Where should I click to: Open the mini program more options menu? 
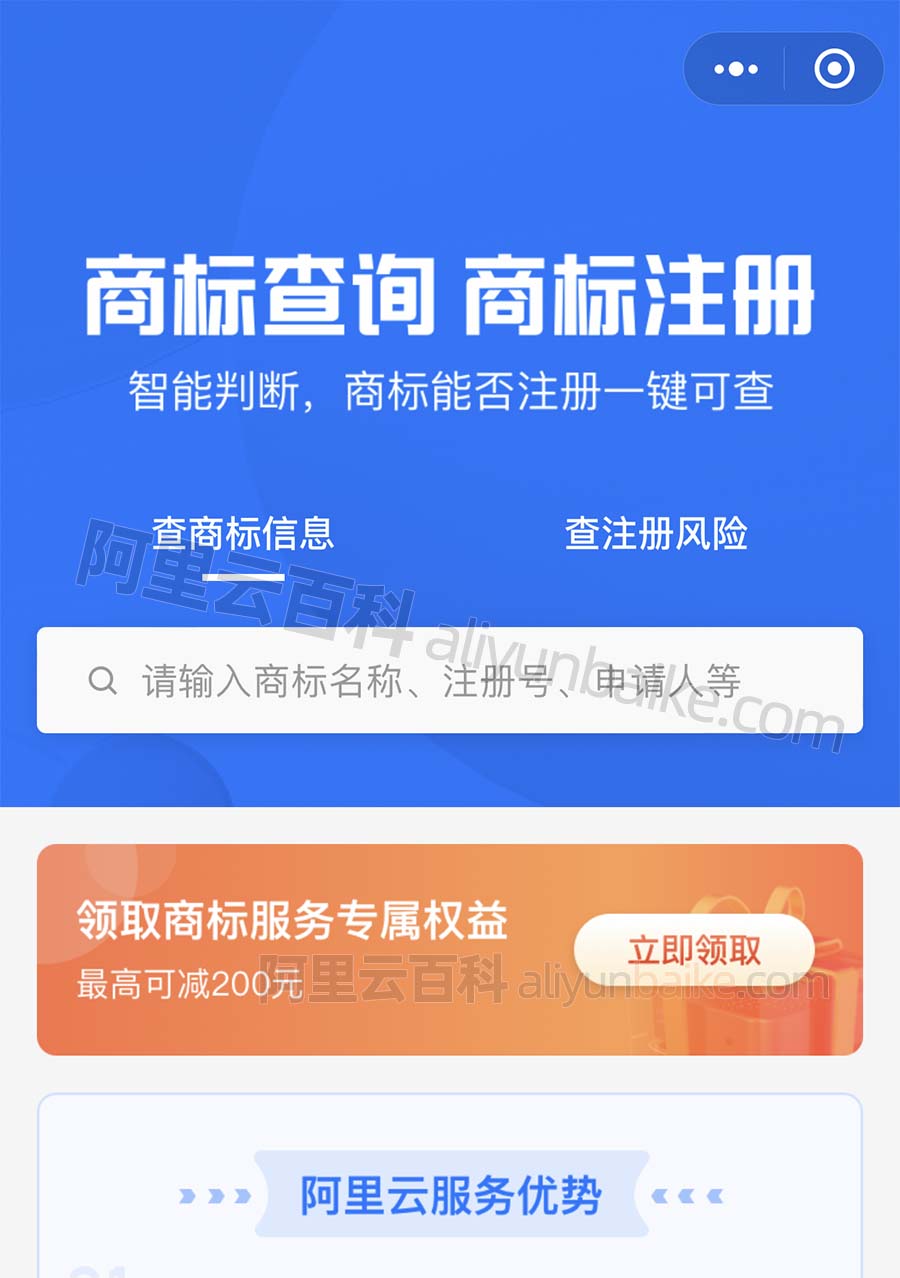tap(736, 69)
